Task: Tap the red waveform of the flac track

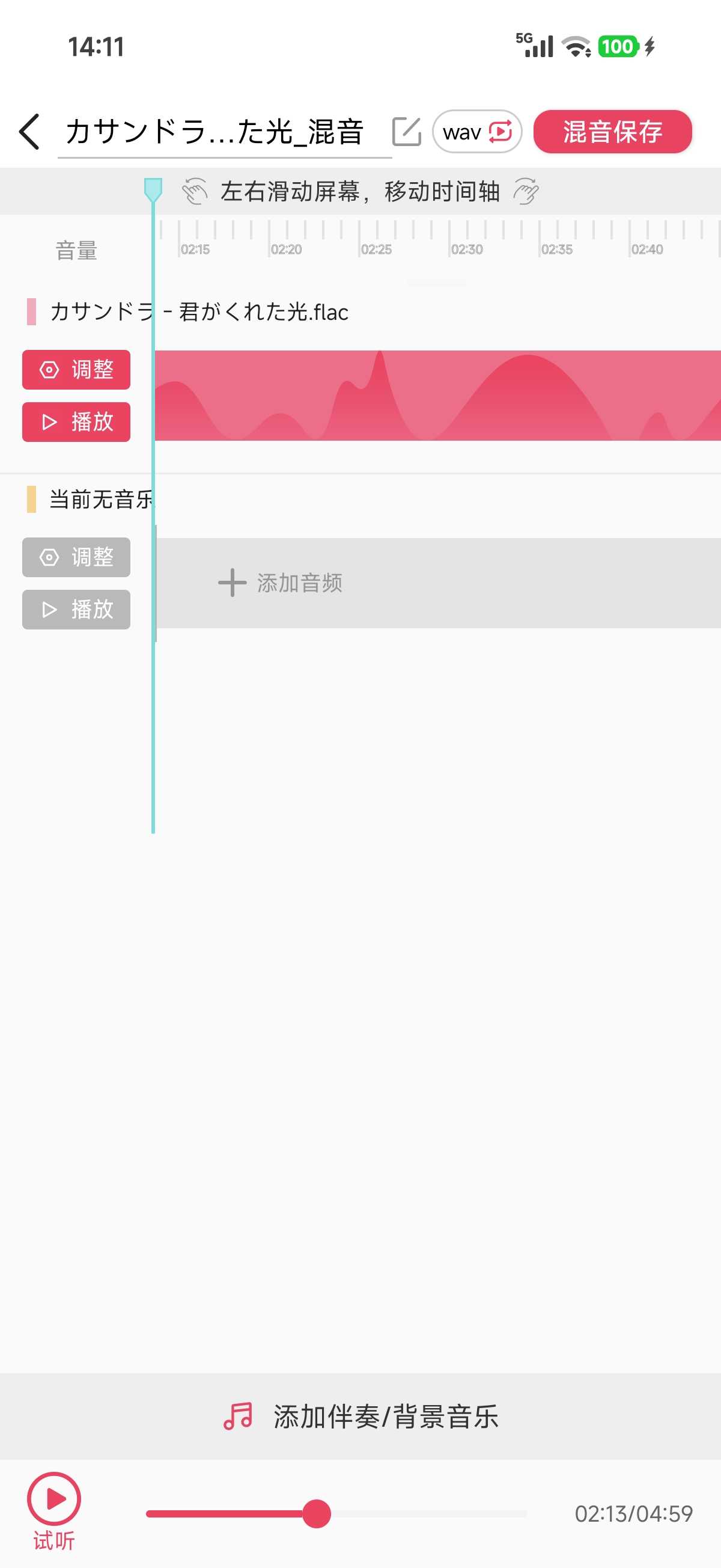Action: point(437,396)
